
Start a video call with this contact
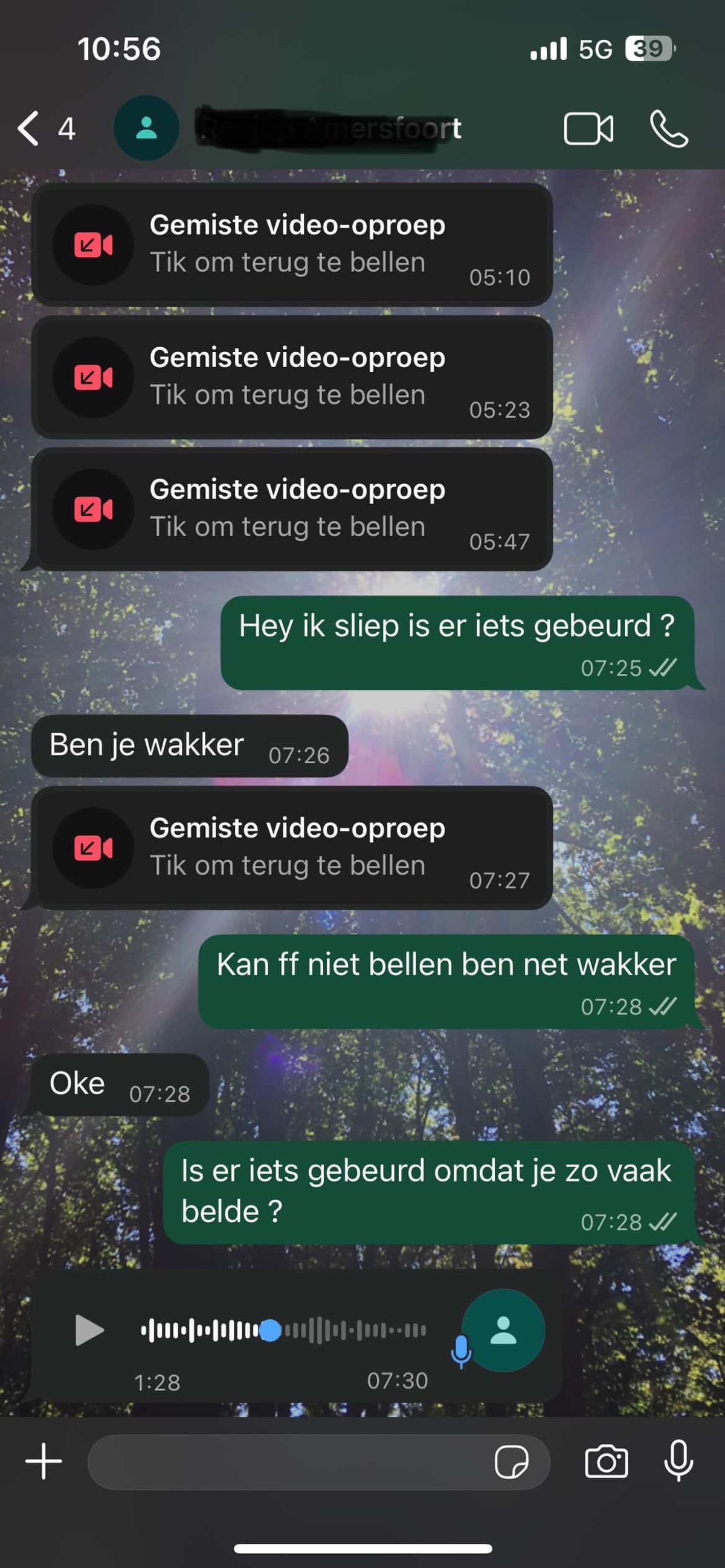coord(588,129)
